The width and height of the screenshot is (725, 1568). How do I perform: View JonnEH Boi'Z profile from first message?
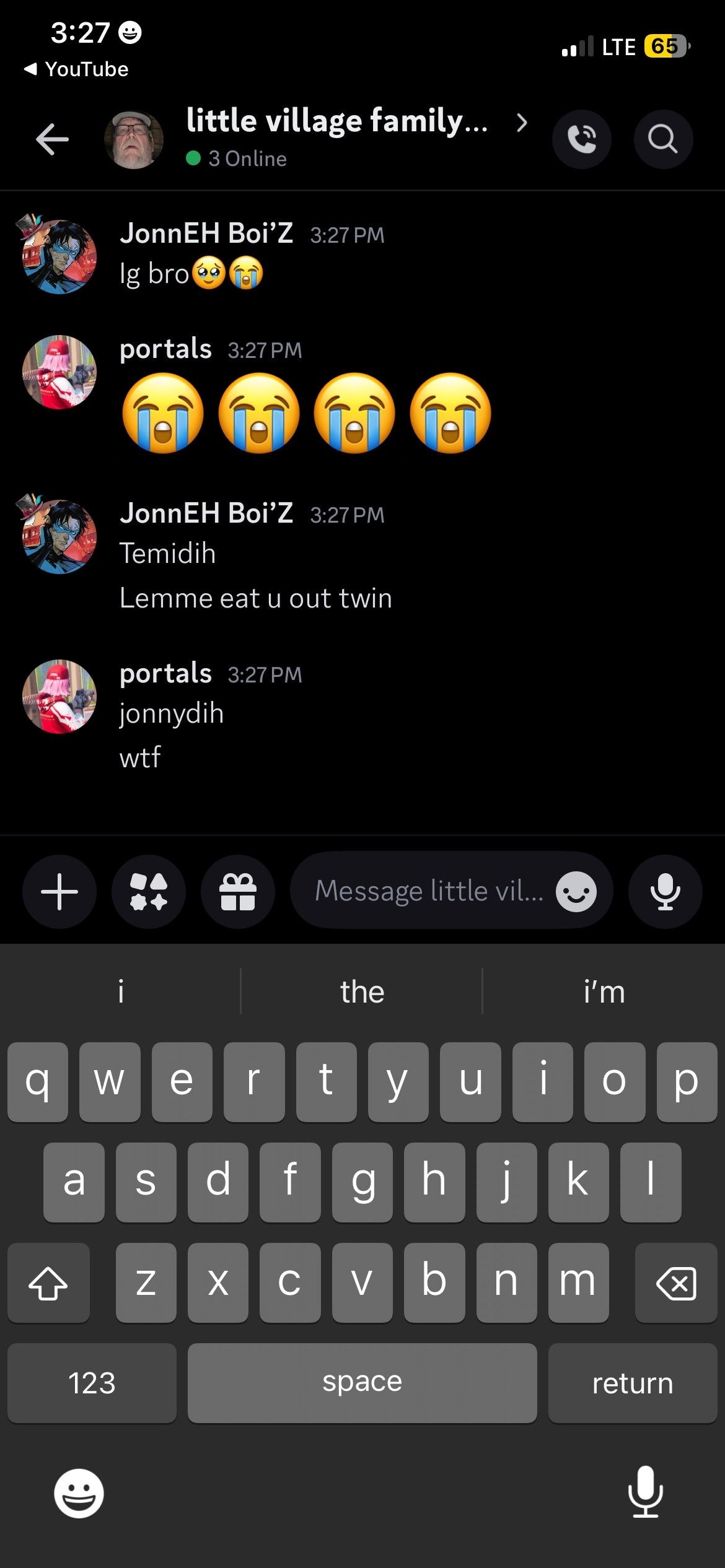point(59,256)
